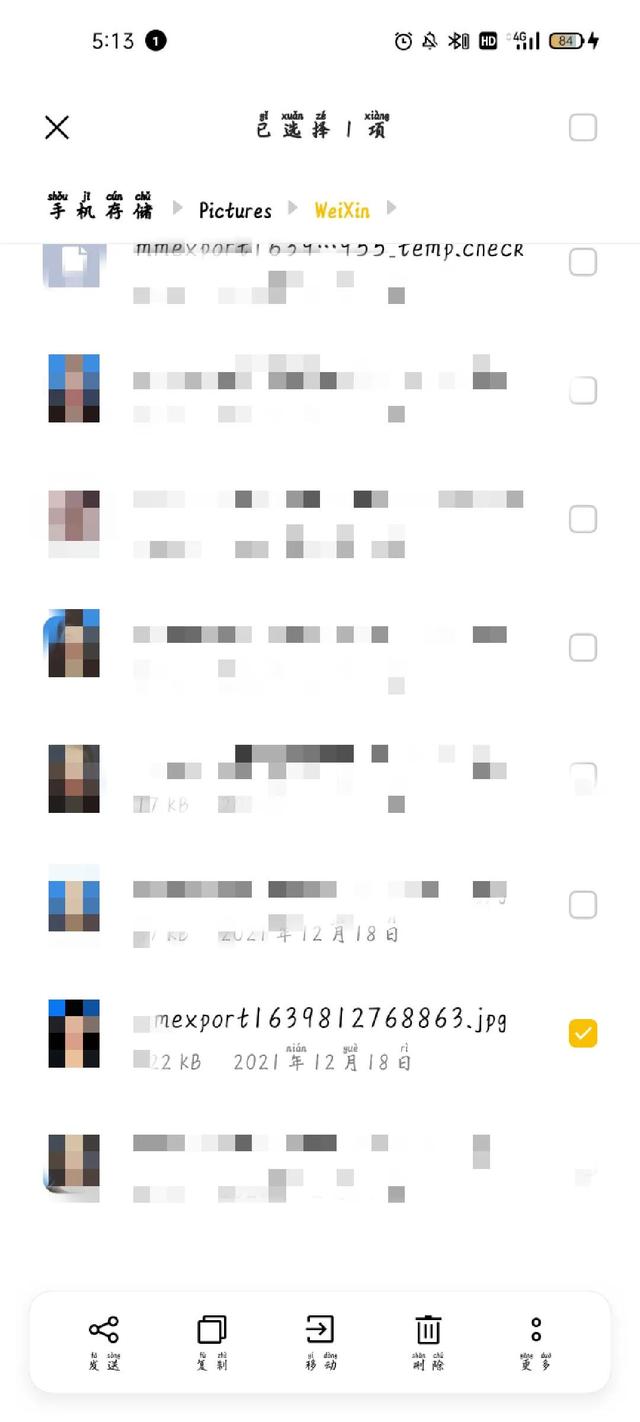Viewport: 640px width, 1422px height.
Task: Uncheck the mexport1639812768863.jpg file
Action: pyautogui.click(x=583, y=1033)
